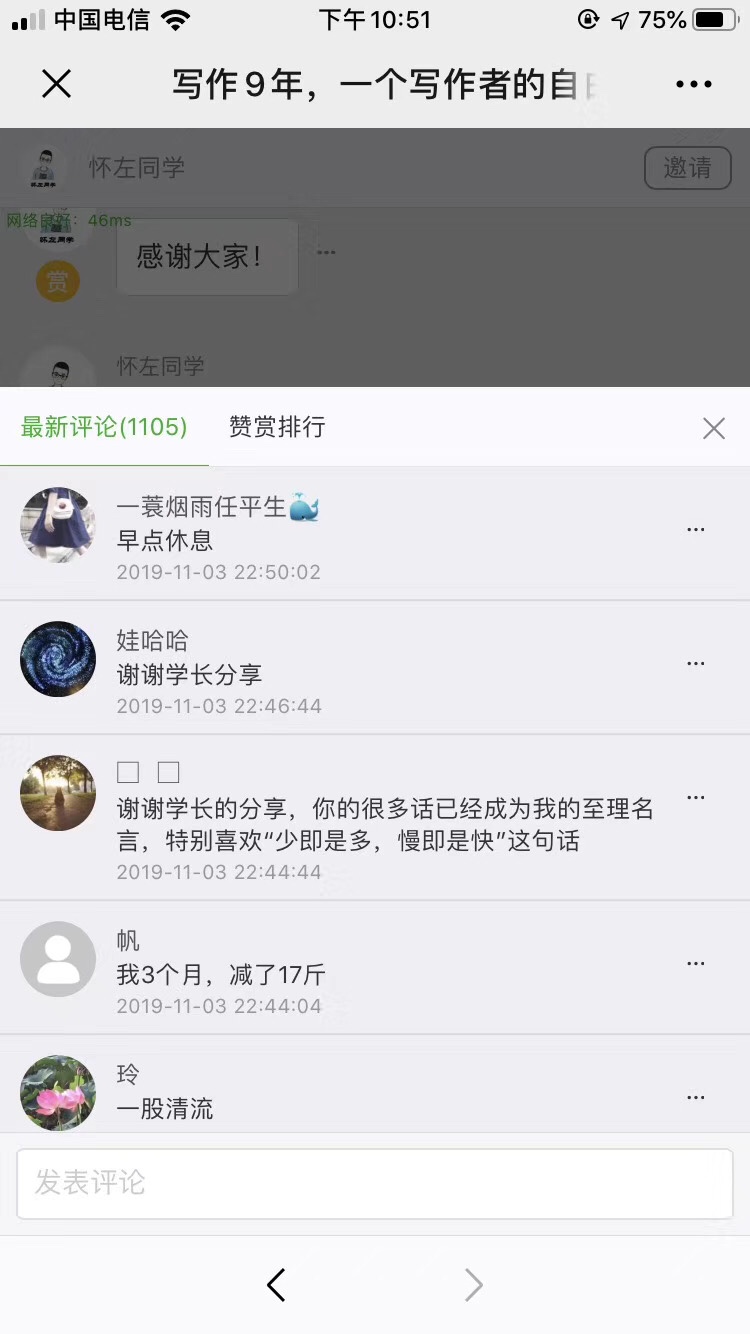
Task: Tap the yellow 赏 reward icon
Action: 57,281
